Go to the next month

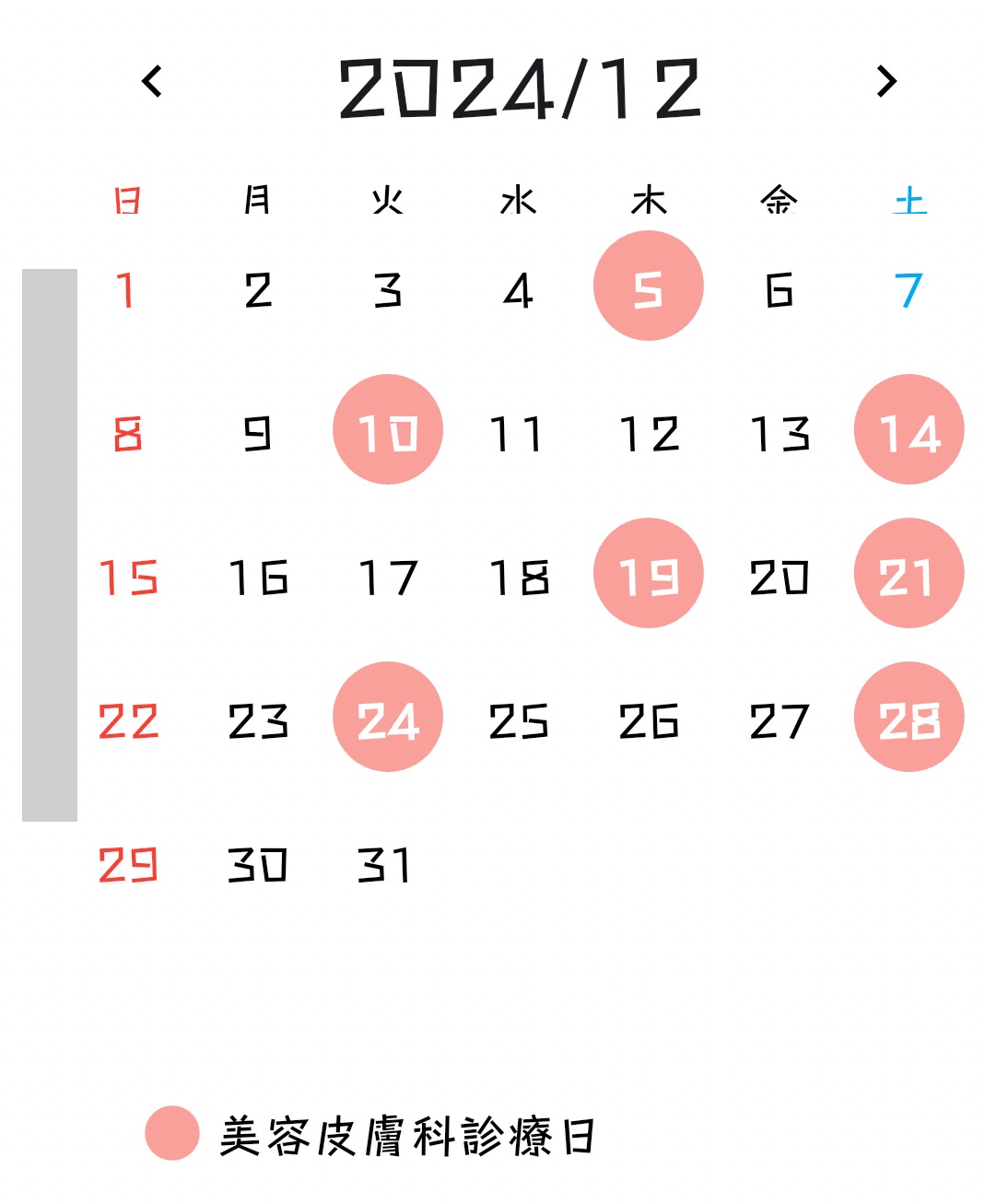886,81
